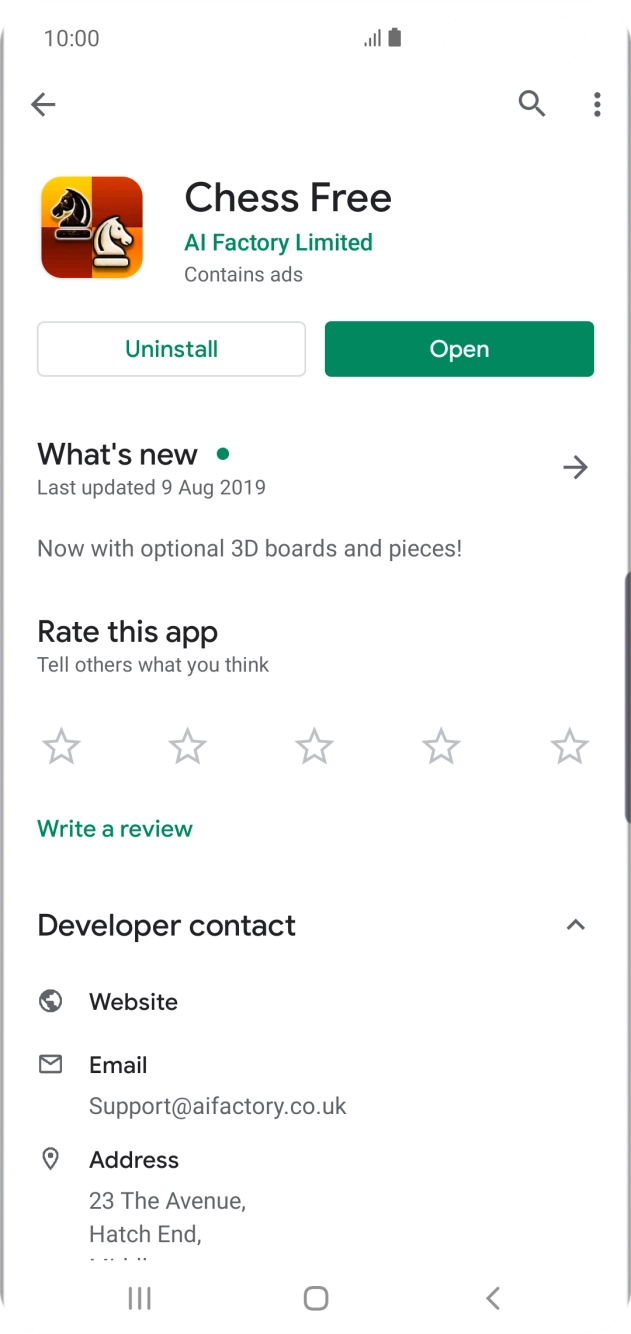Give the app five stars

pos(570,746)
